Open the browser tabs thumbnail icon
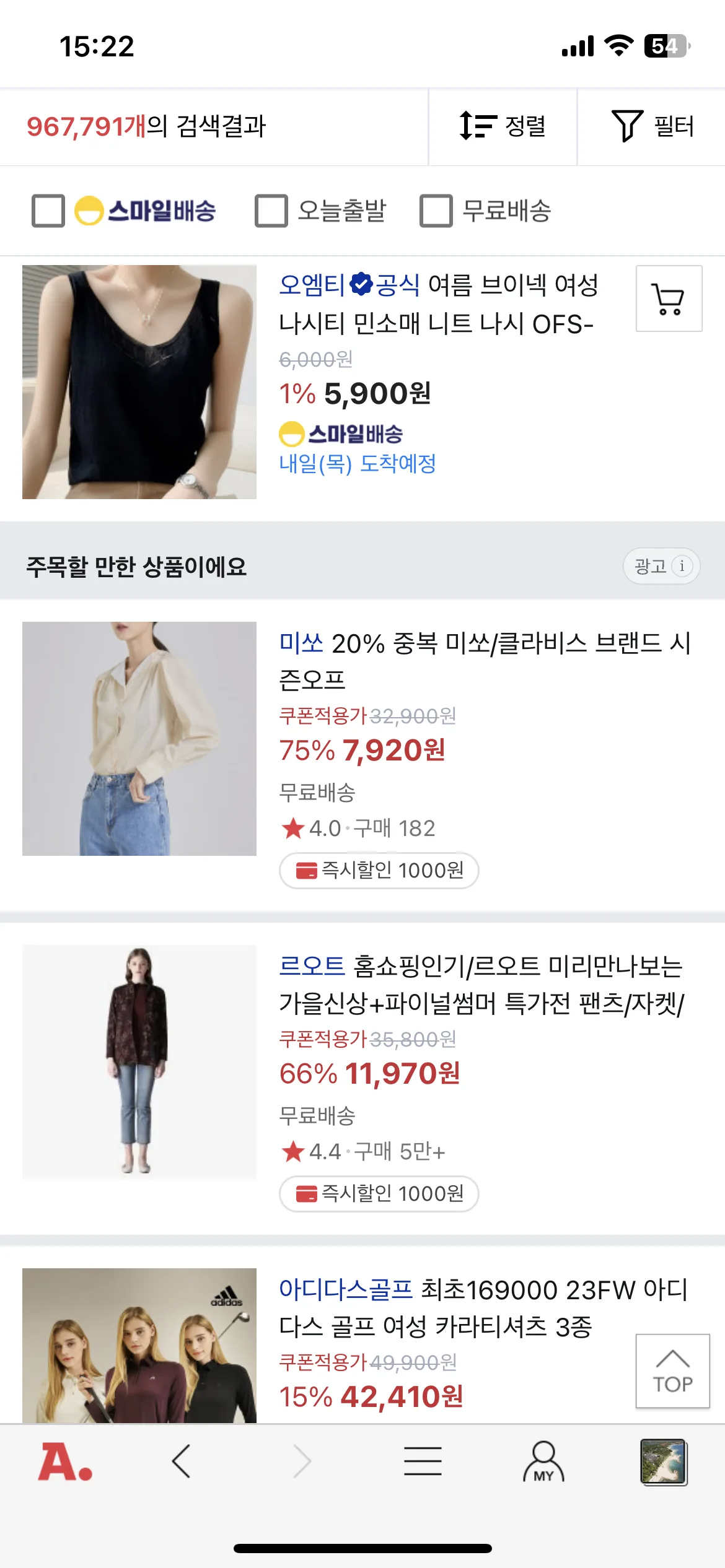725x1568 pixels. coord(664,1460)
